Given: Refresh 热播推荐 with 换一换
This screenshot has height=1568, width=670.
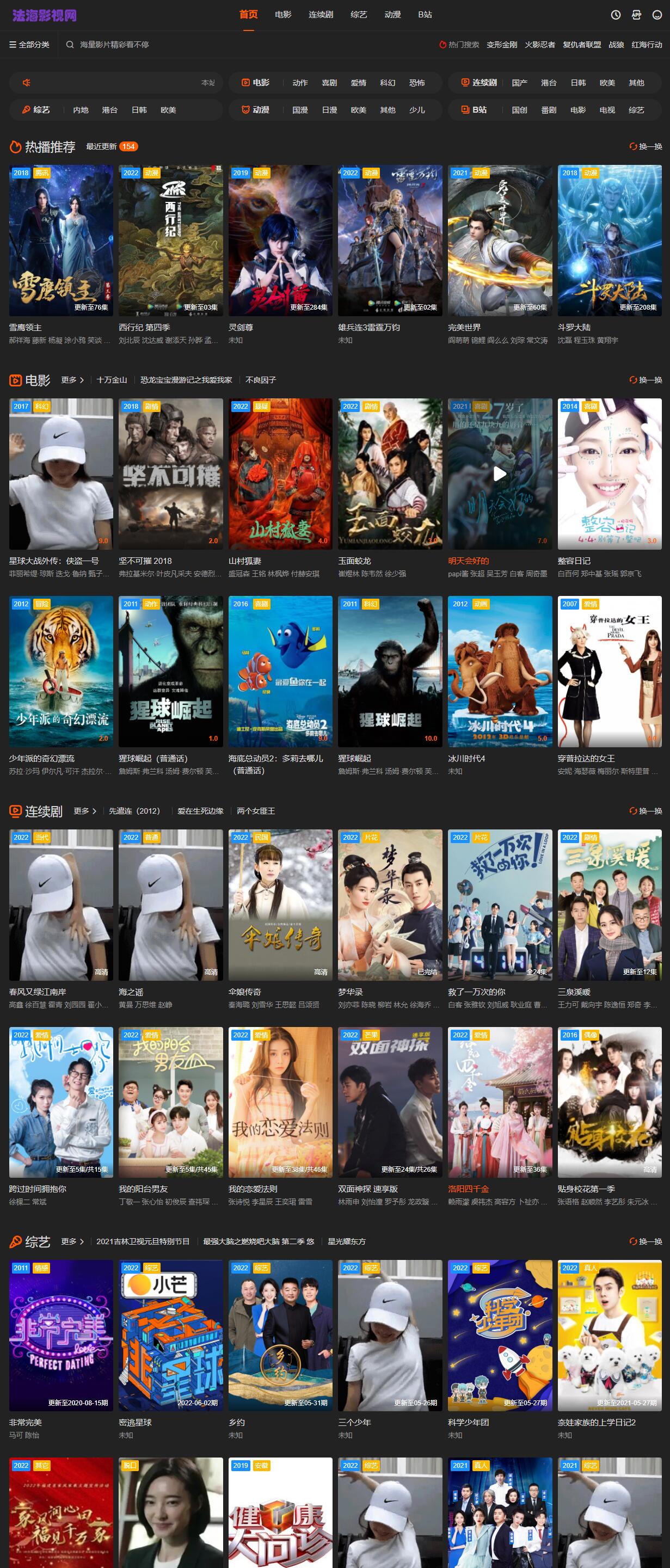Looking at the screenshot, I should pyautogui.click(x=646, y=147).
